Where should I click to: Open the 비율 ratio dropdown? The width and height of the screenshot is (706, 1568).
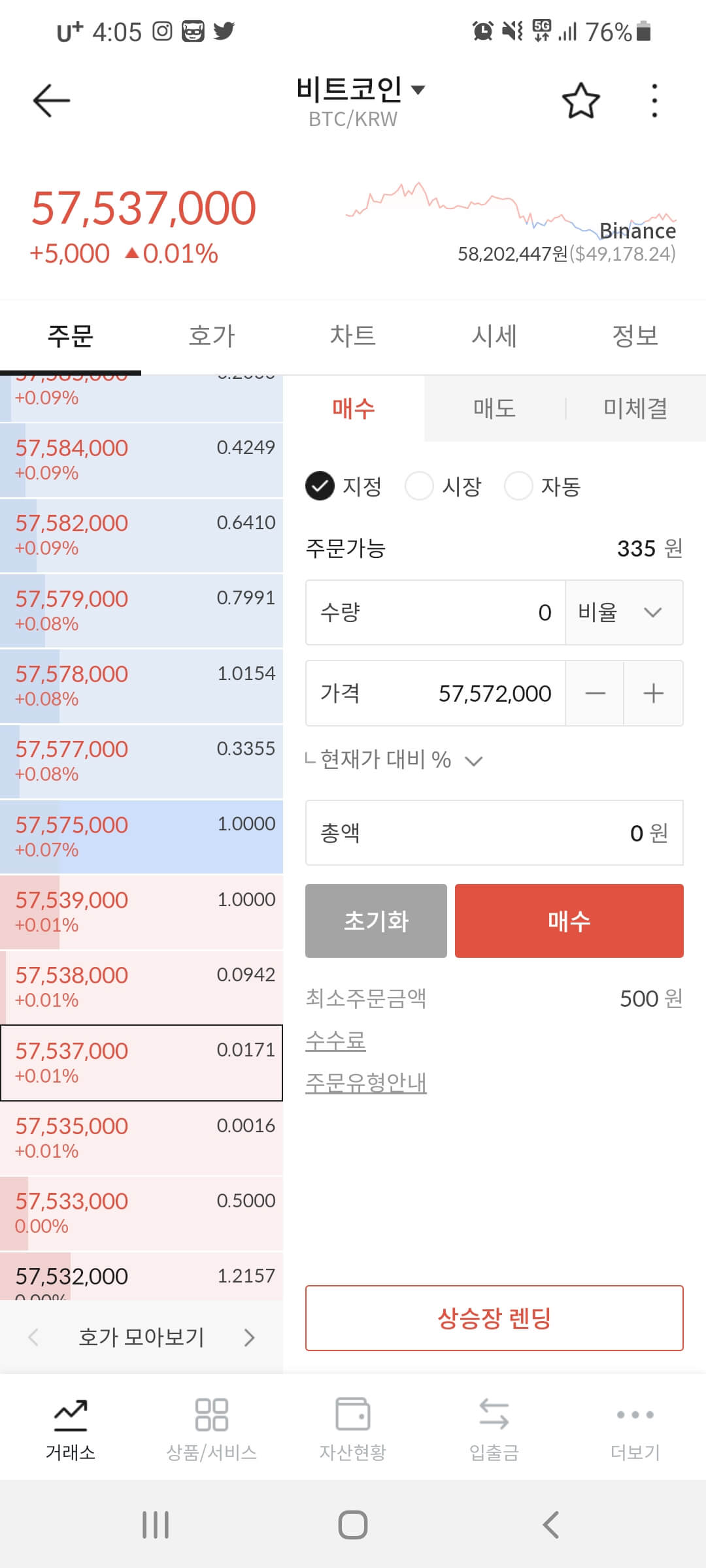623,612
